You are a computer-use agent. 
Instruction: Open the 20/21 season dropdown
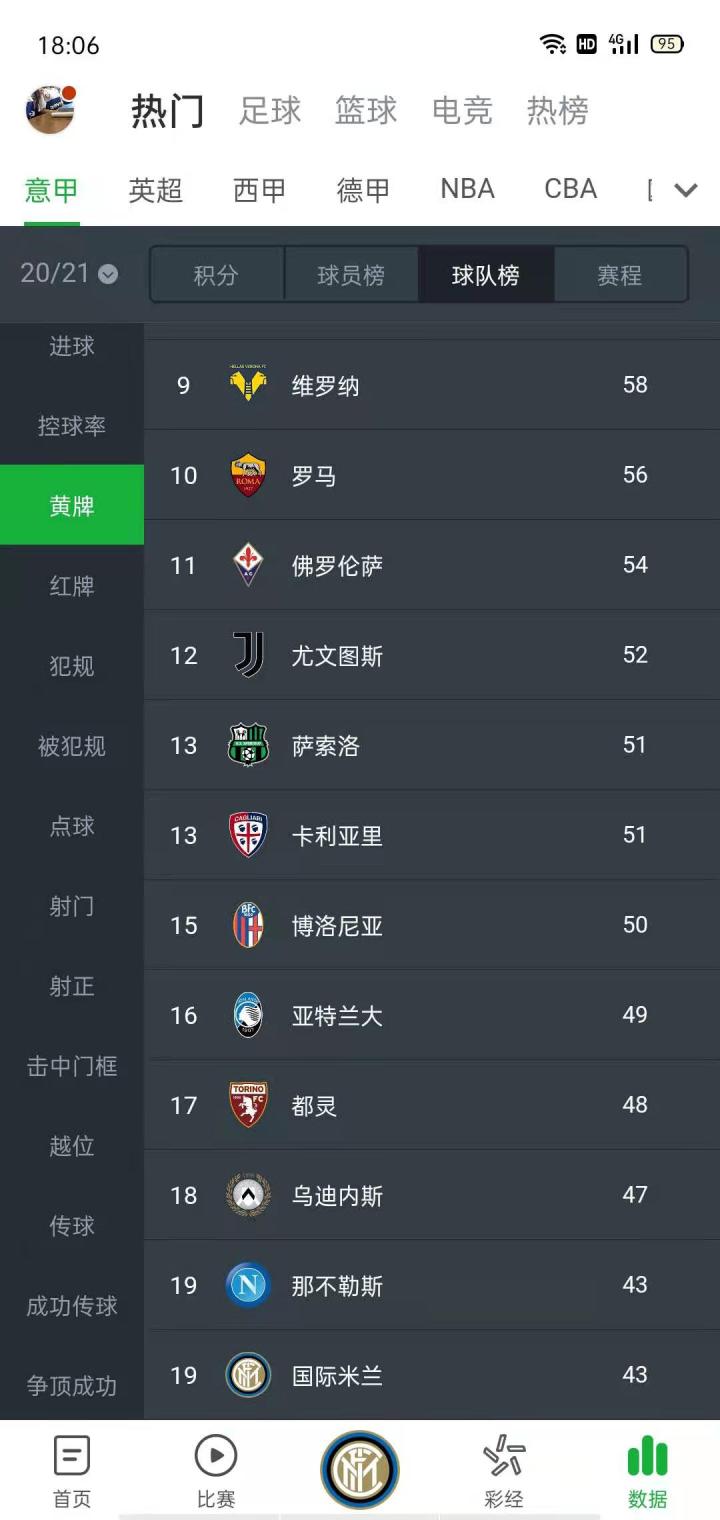coord(69,273)
